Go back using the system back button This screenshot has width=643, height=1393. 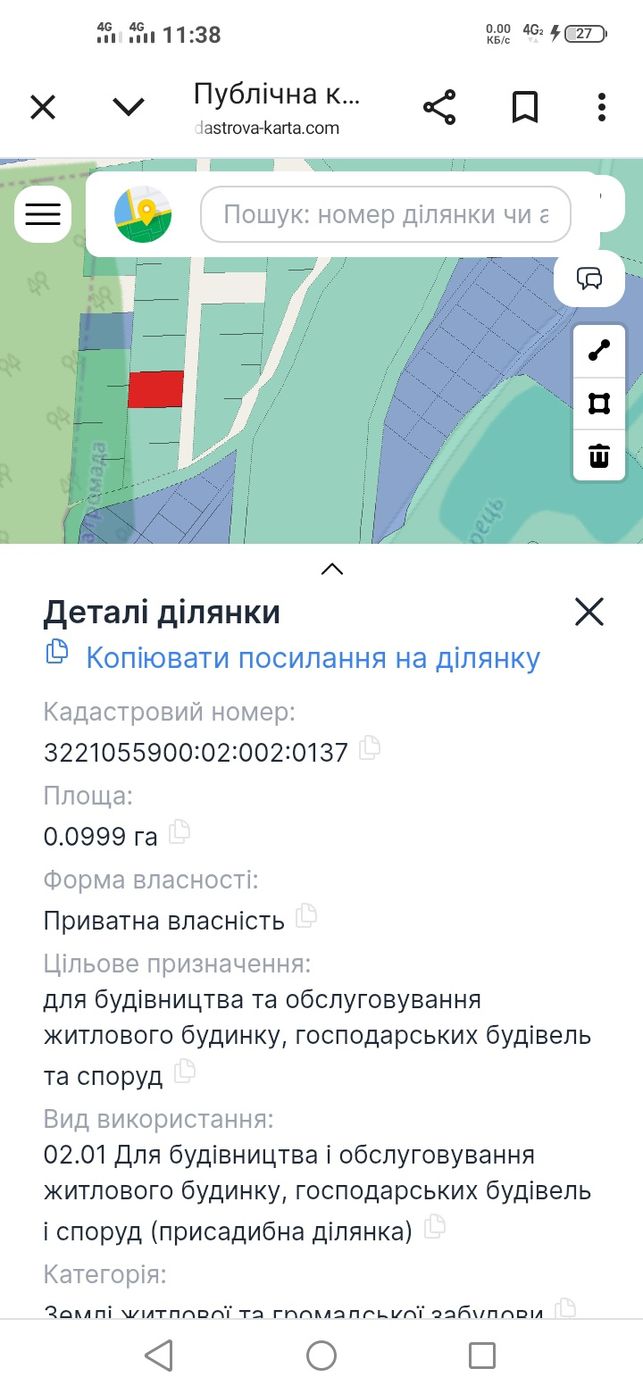159,1356
